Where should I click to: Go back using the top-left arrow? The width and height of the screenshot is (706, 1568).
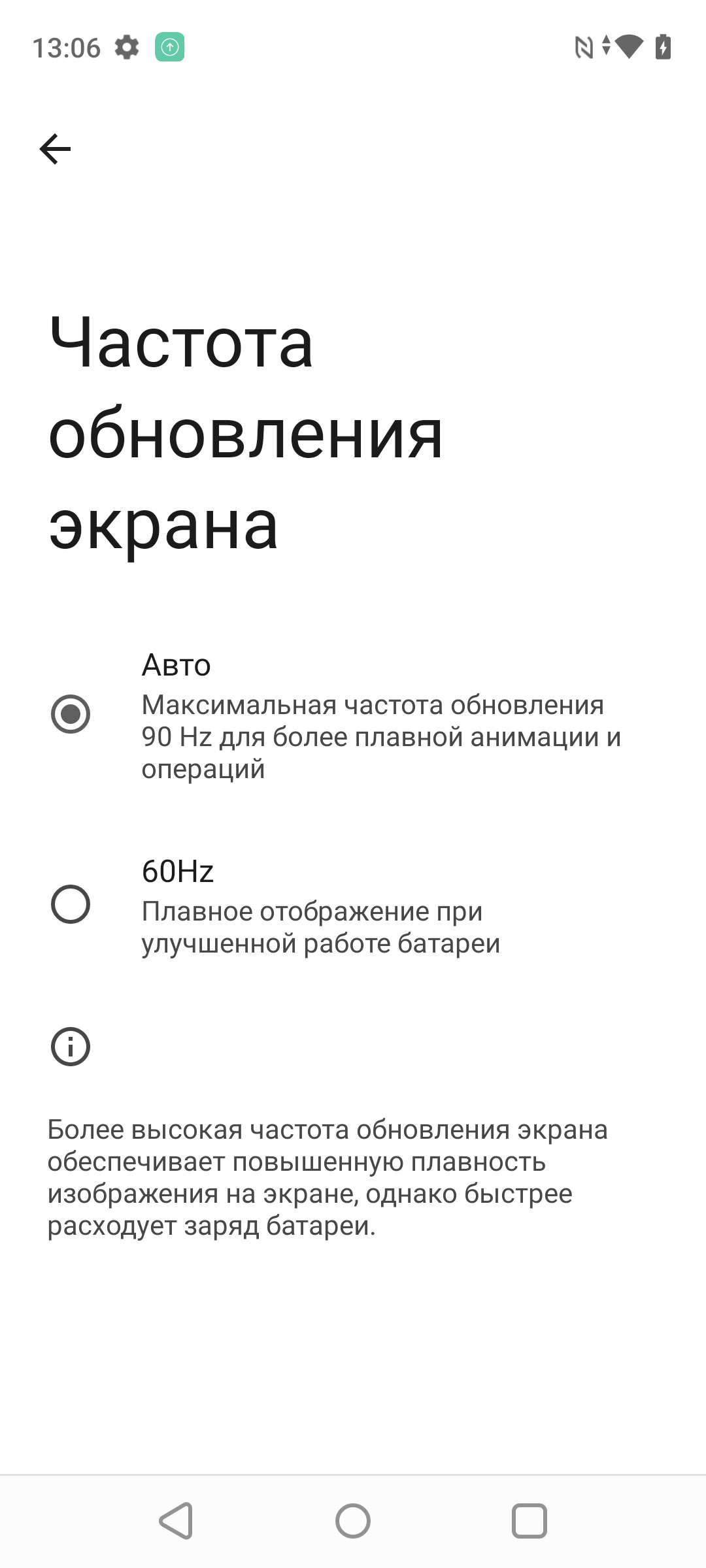tap(55, 149)
